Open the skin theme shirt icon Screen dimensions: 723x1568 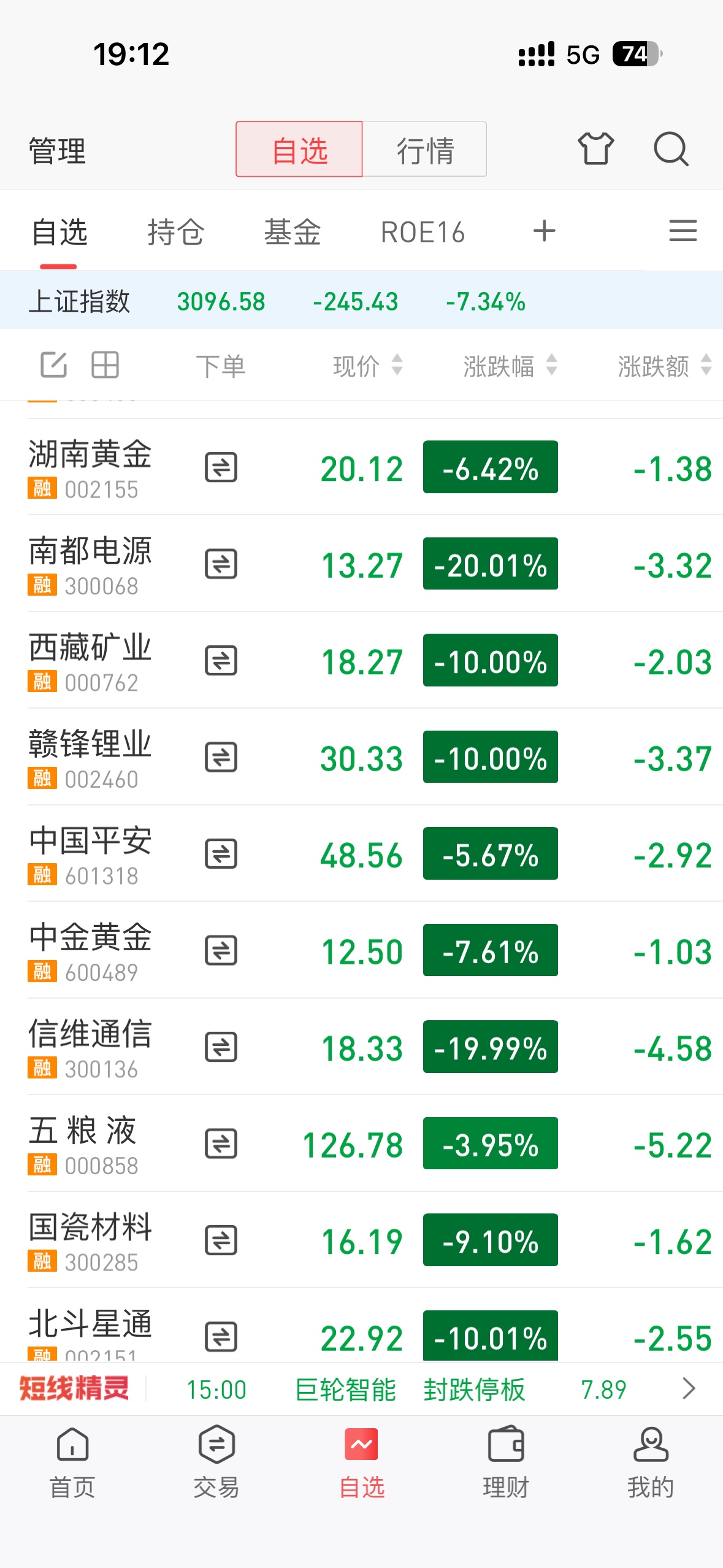(x=595, y=148)
